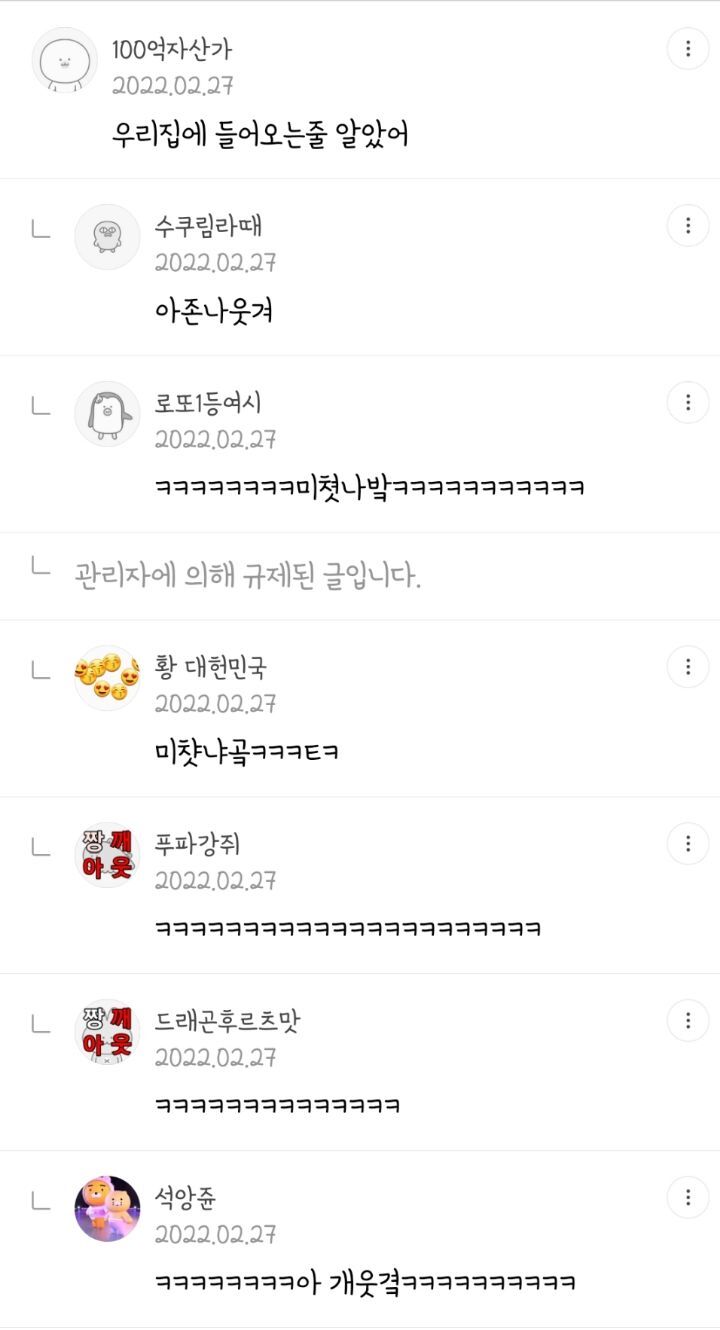This screenshot has height=1330, width=720.
Task: Click 로또1등여시's duck character avatar
Action: point(106,415)
